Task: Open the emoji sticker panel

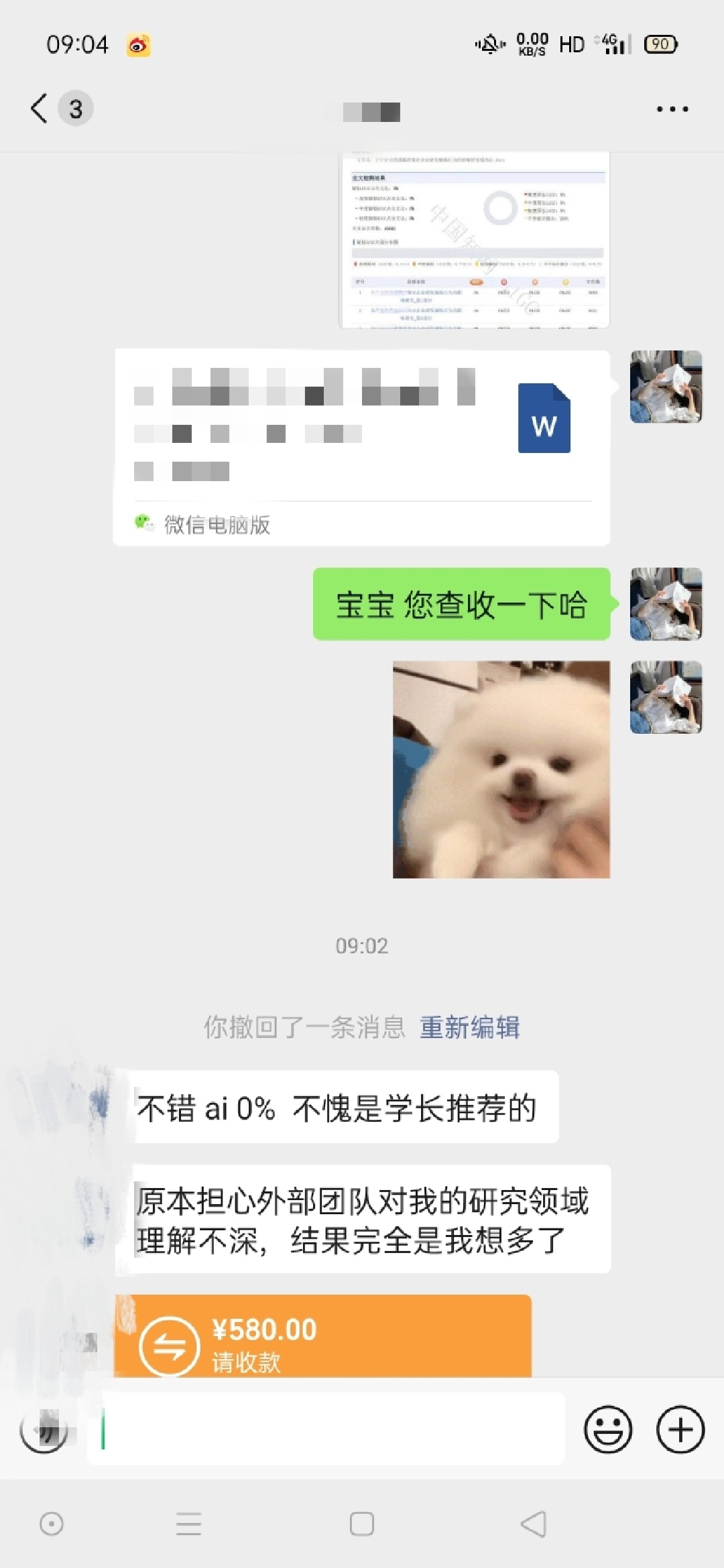Action: point(607,1430)
